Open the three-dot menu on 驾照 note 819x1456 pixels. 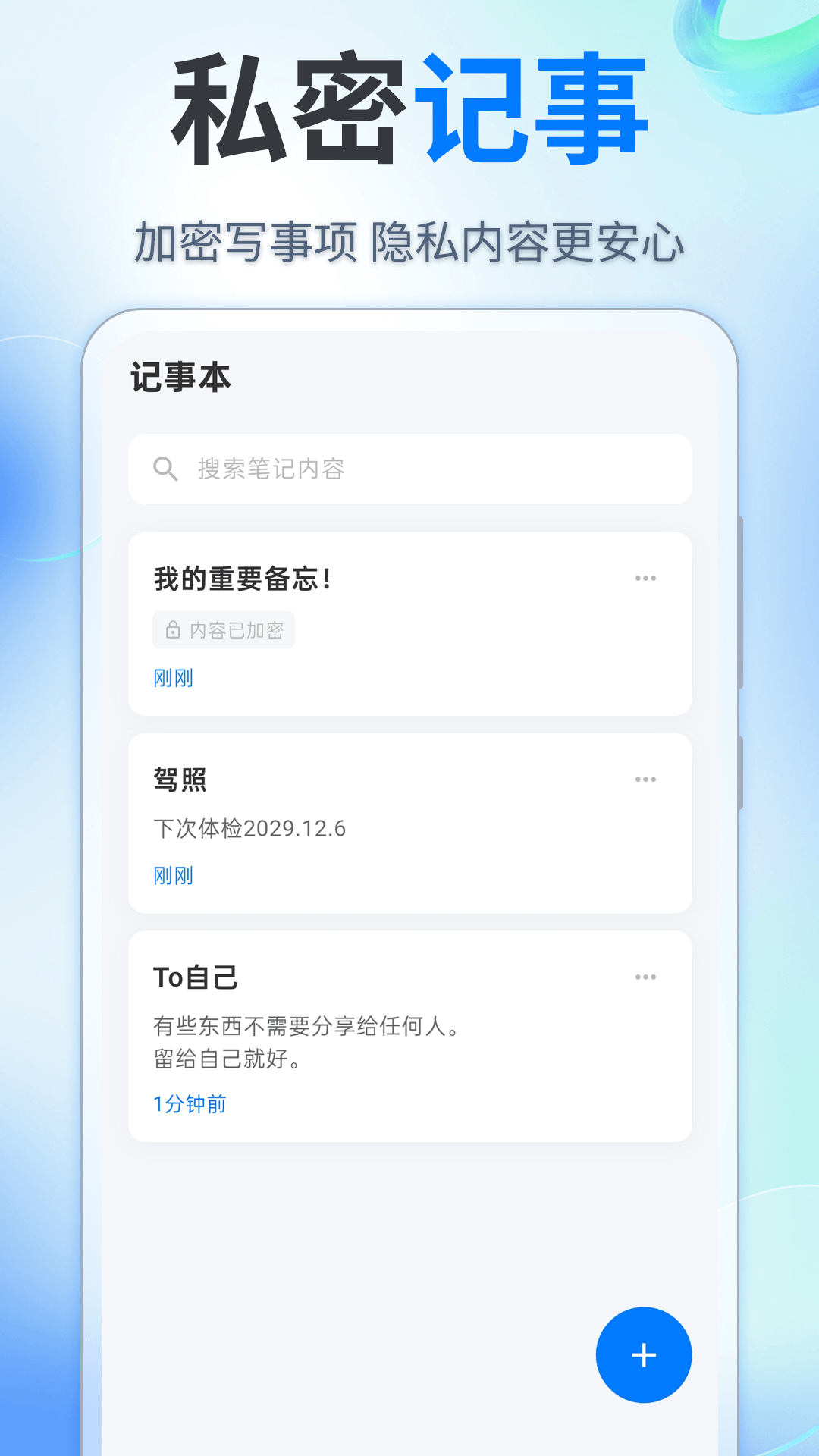(645, 777)
